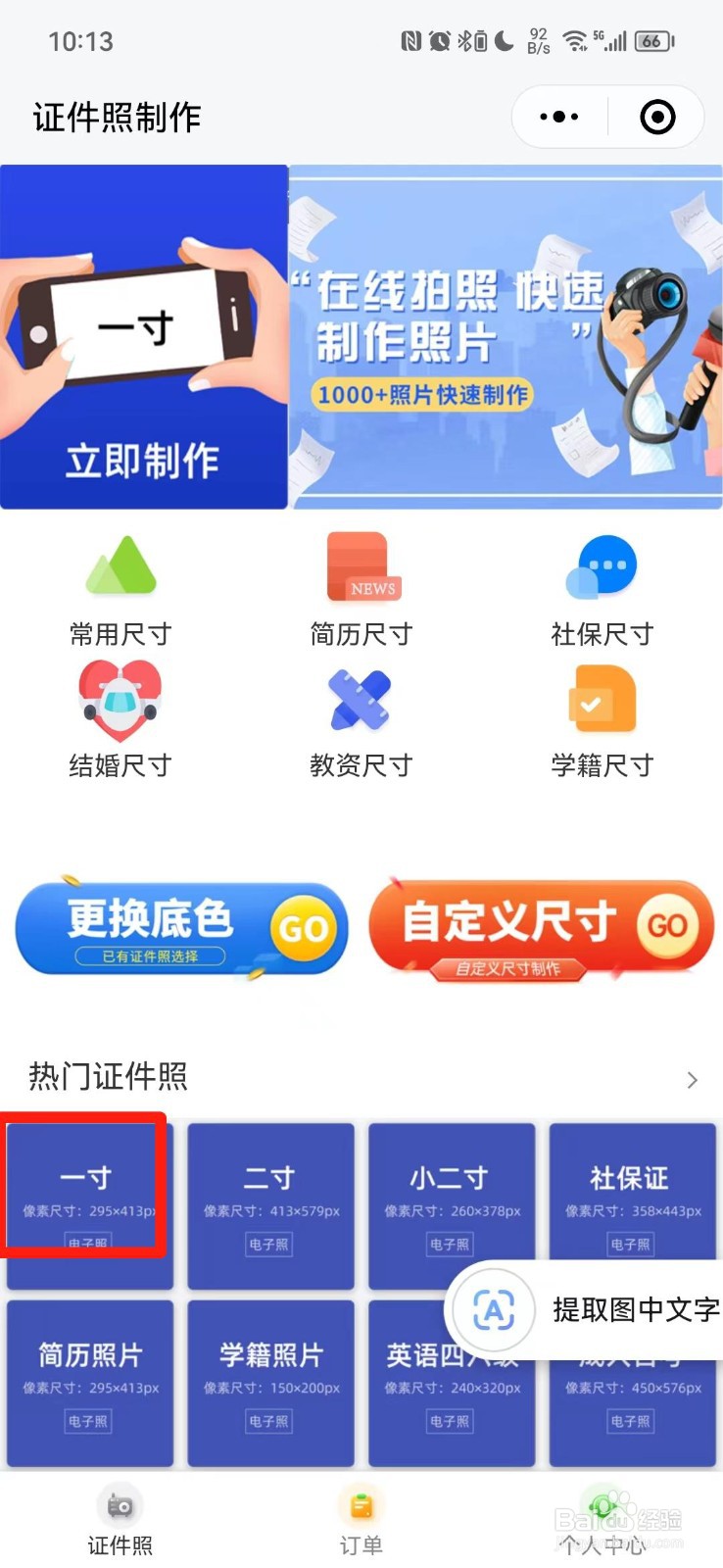723x1568 pixels.
Task: Open 学籍尺寸 with the checkmark folder icon
Action: point(602,699)
